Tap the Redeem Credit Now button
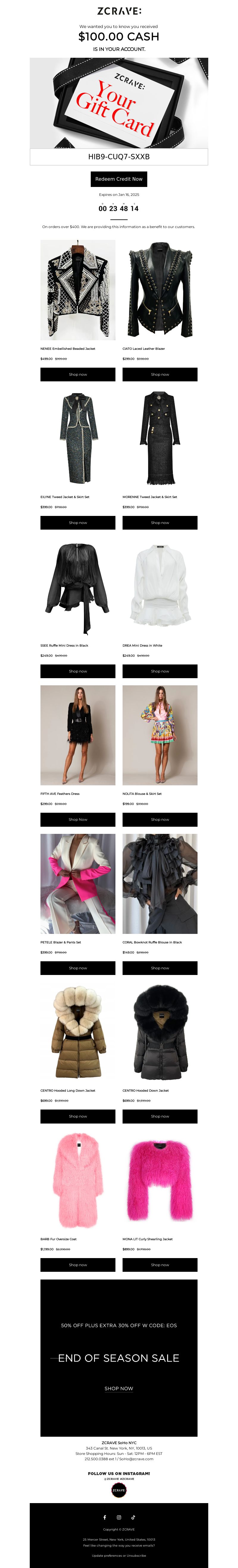The height and width of the screenshot is (1568, 238). tap(119, 179)
